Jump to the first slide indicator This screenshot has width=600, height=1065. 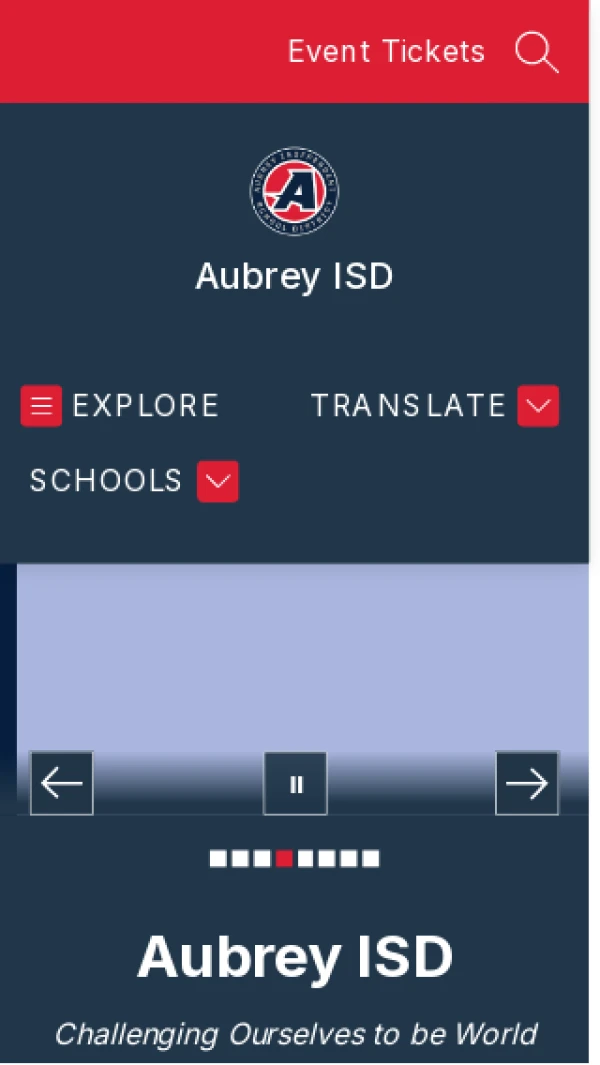pos(218,858)
